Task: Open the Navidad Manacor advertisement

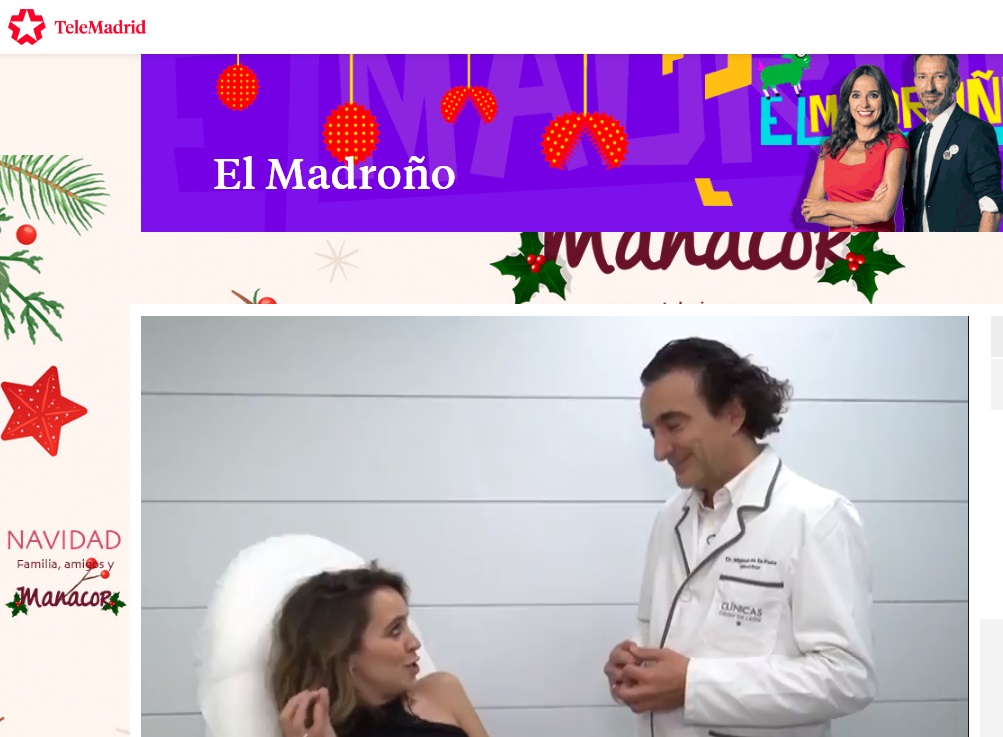Action: tap(64, 572)
